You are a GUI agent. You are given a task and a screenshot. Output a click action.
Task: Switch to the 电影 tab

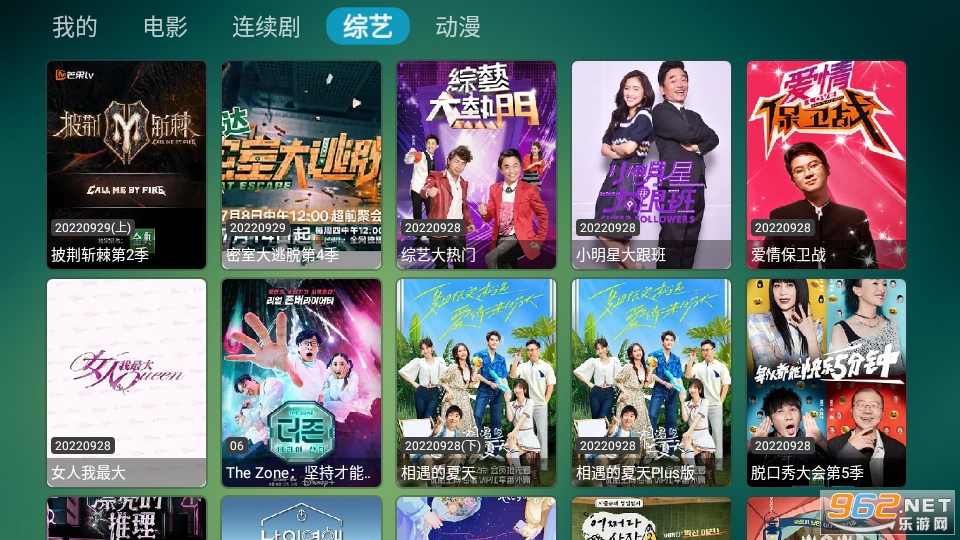(x=165, y=27)
